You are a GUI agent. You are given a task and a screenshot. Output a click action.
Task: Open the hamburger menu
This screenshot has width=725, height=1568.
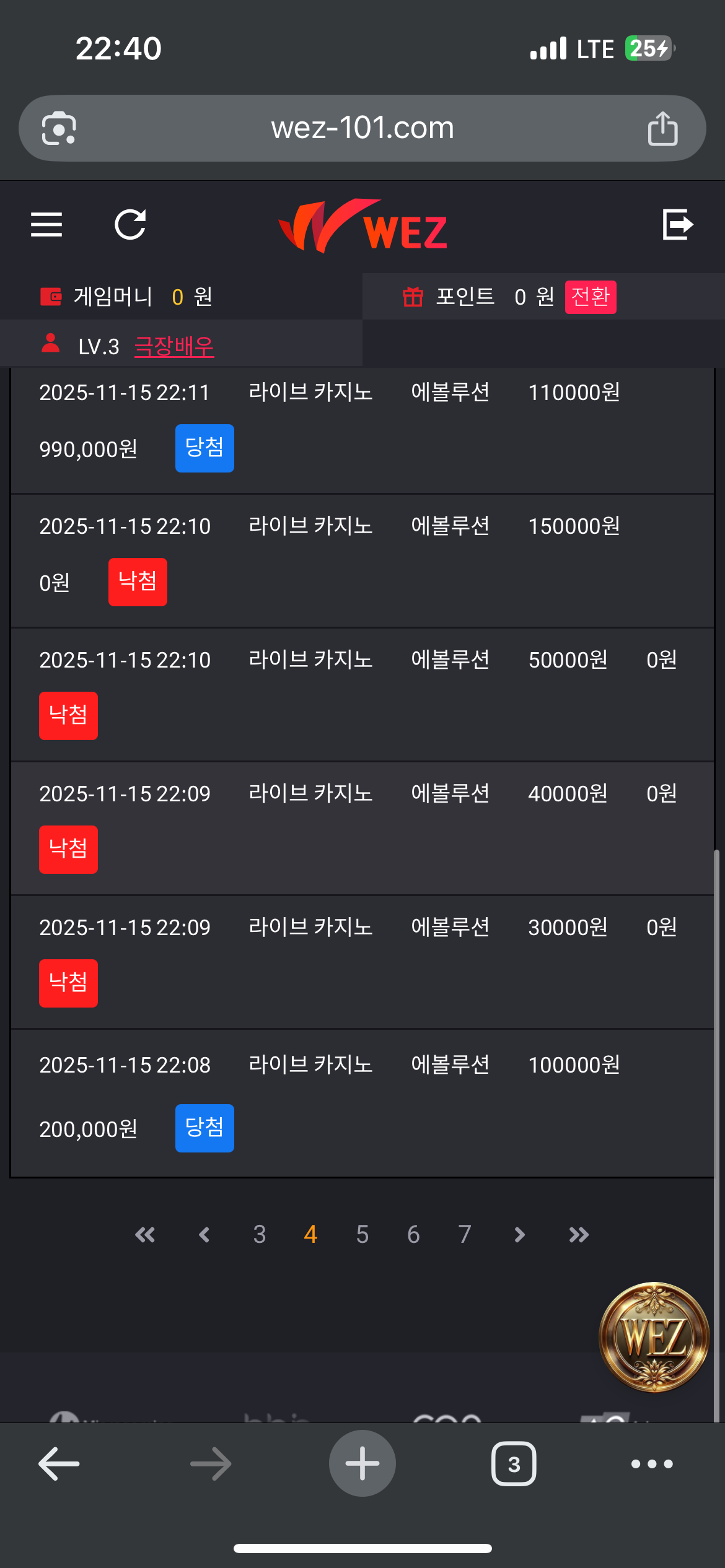pyautogui.click(x=46, y=224)
